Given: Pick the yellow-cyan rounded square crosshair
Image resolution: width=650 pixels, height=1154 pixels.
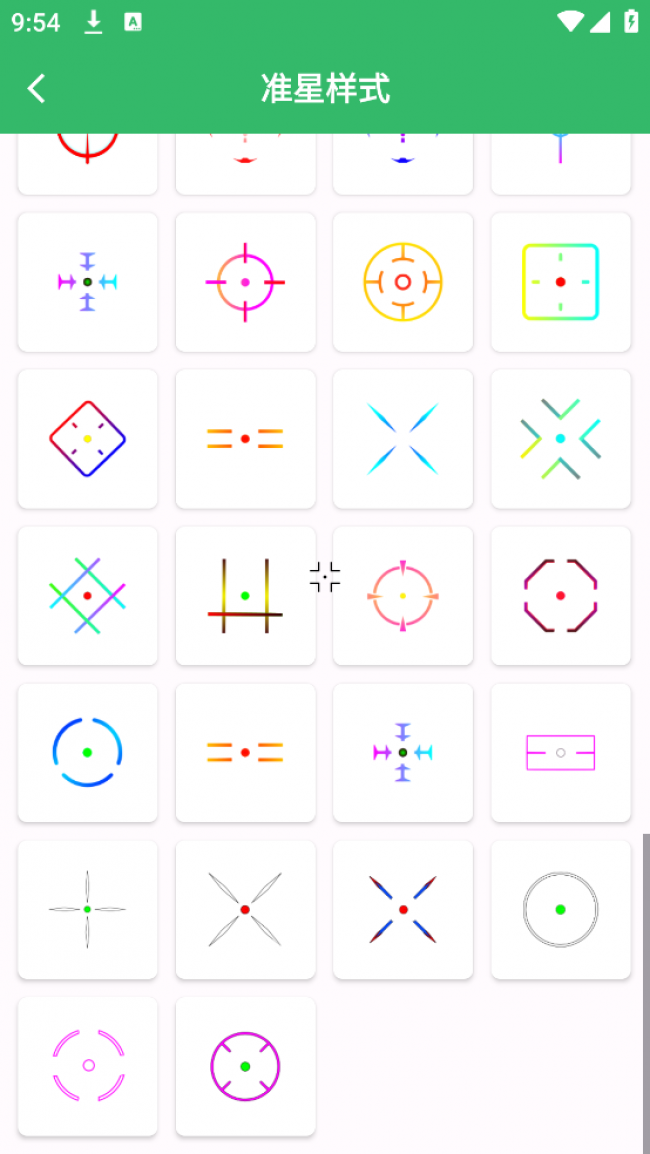Looking at the screenshot, I should [x=560, y=282].
